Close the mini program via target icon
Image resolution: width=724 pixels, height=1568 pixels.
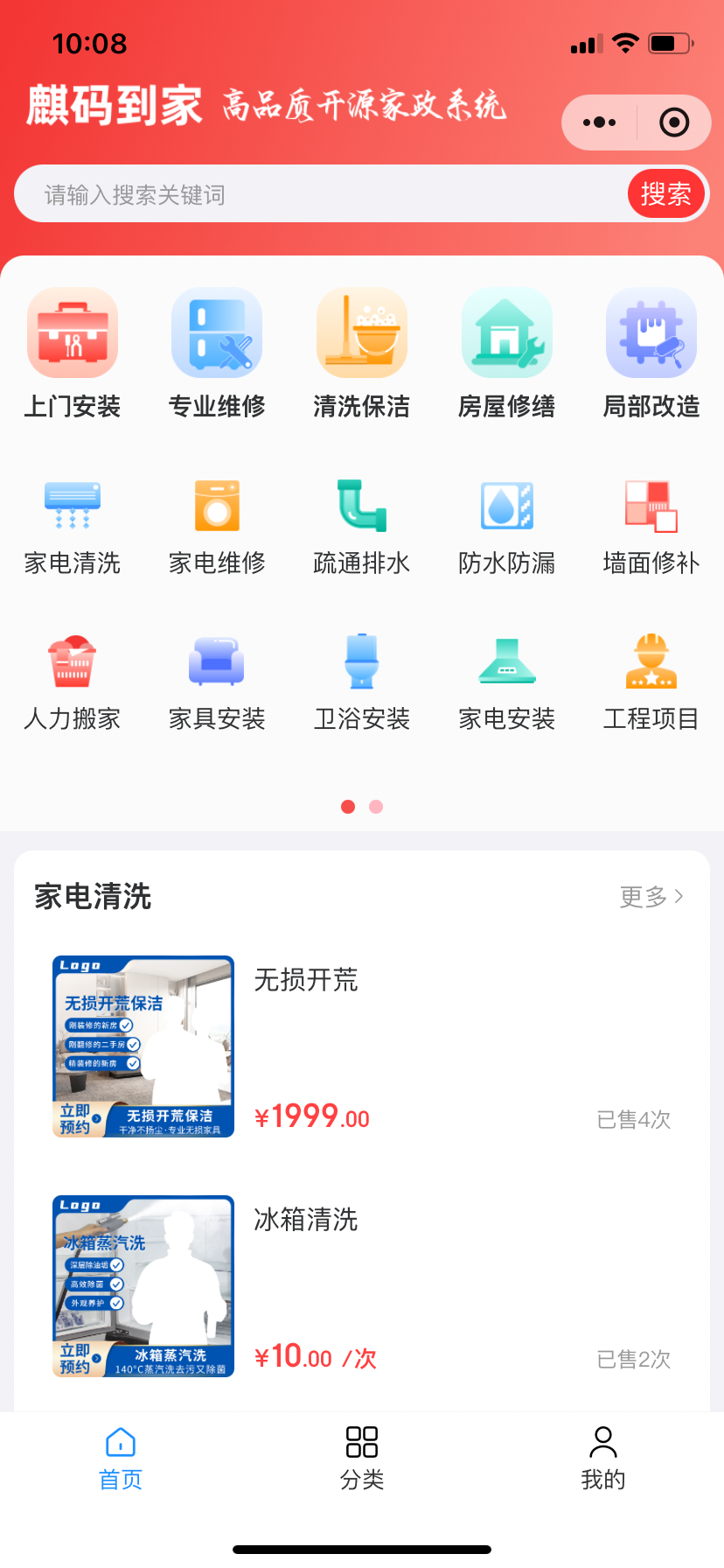tap(673, 122)
